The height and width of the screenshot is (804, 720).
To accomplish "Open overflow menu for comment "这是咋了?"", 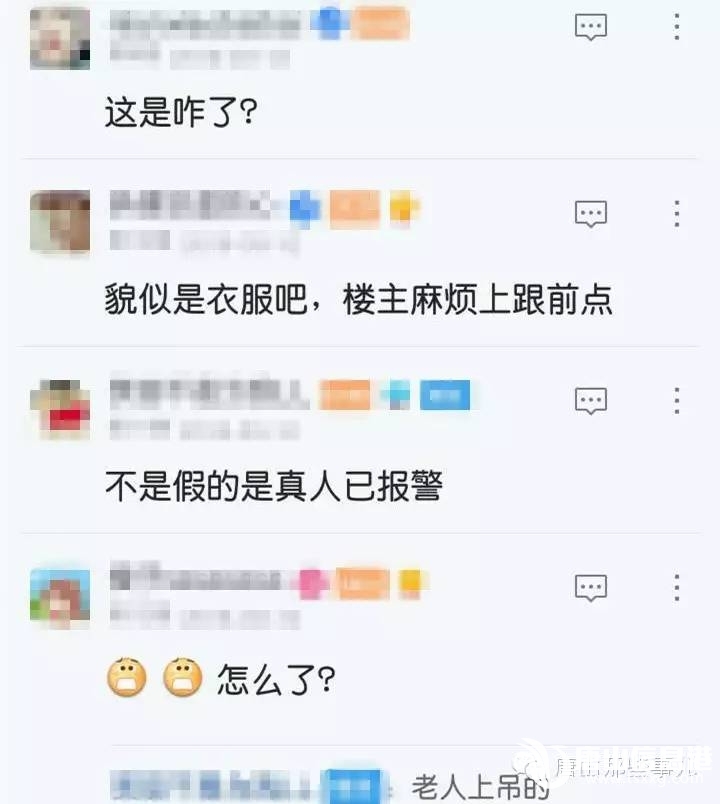I will click(677, 28).
